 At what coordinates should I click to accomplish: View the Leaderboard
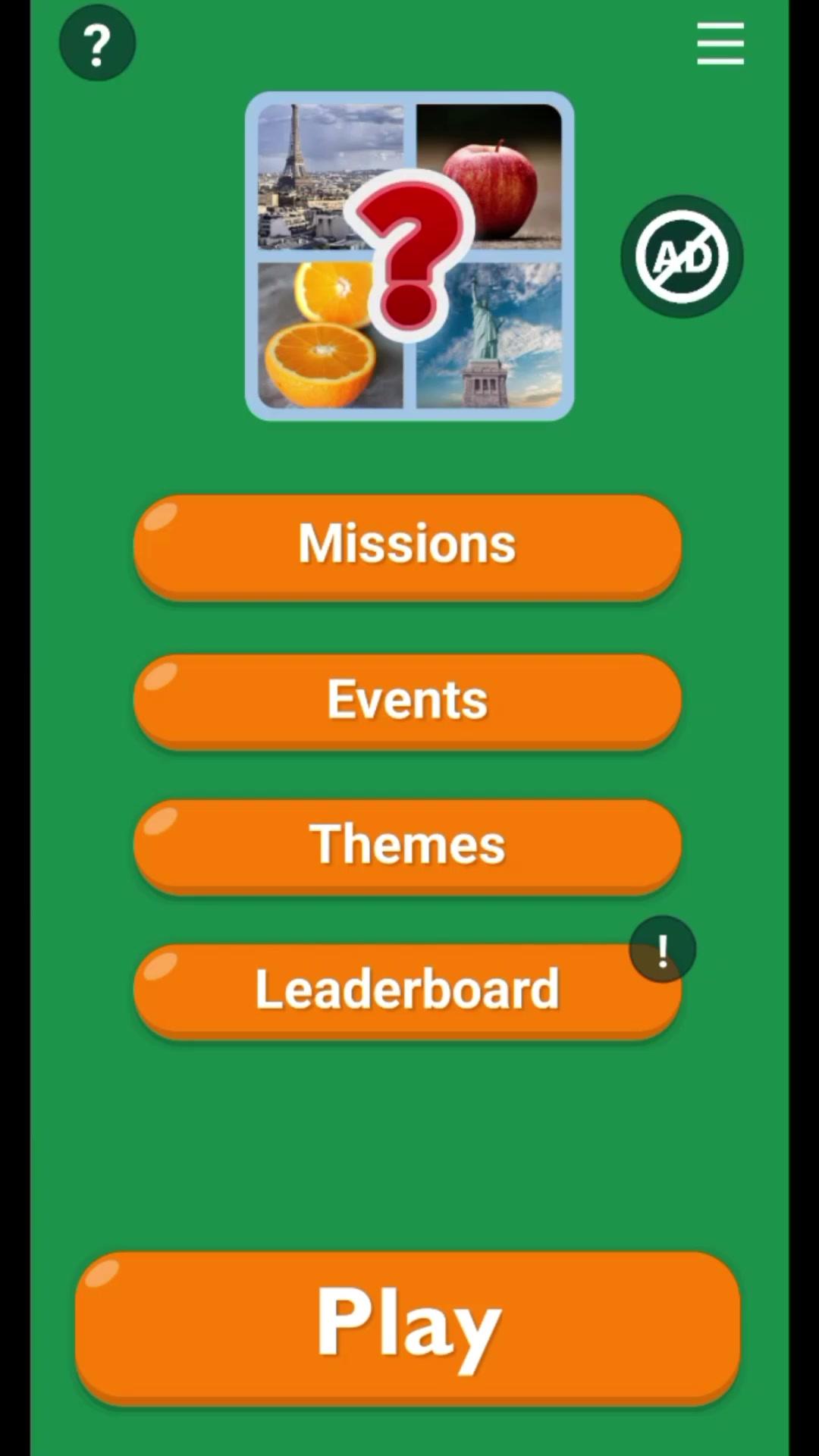point(407,990)
